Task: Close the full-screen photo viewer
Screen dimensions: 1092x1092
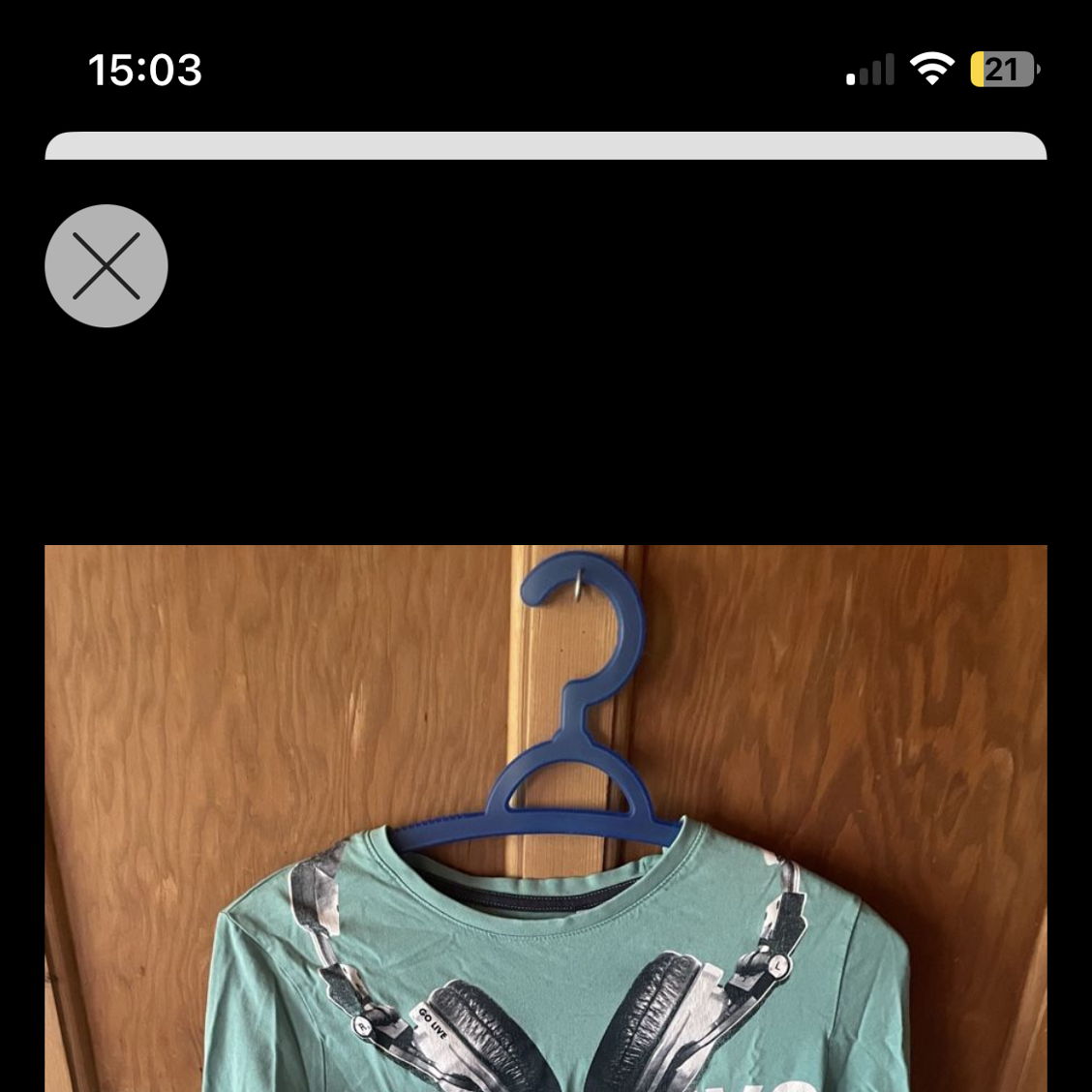Action: 106,265
